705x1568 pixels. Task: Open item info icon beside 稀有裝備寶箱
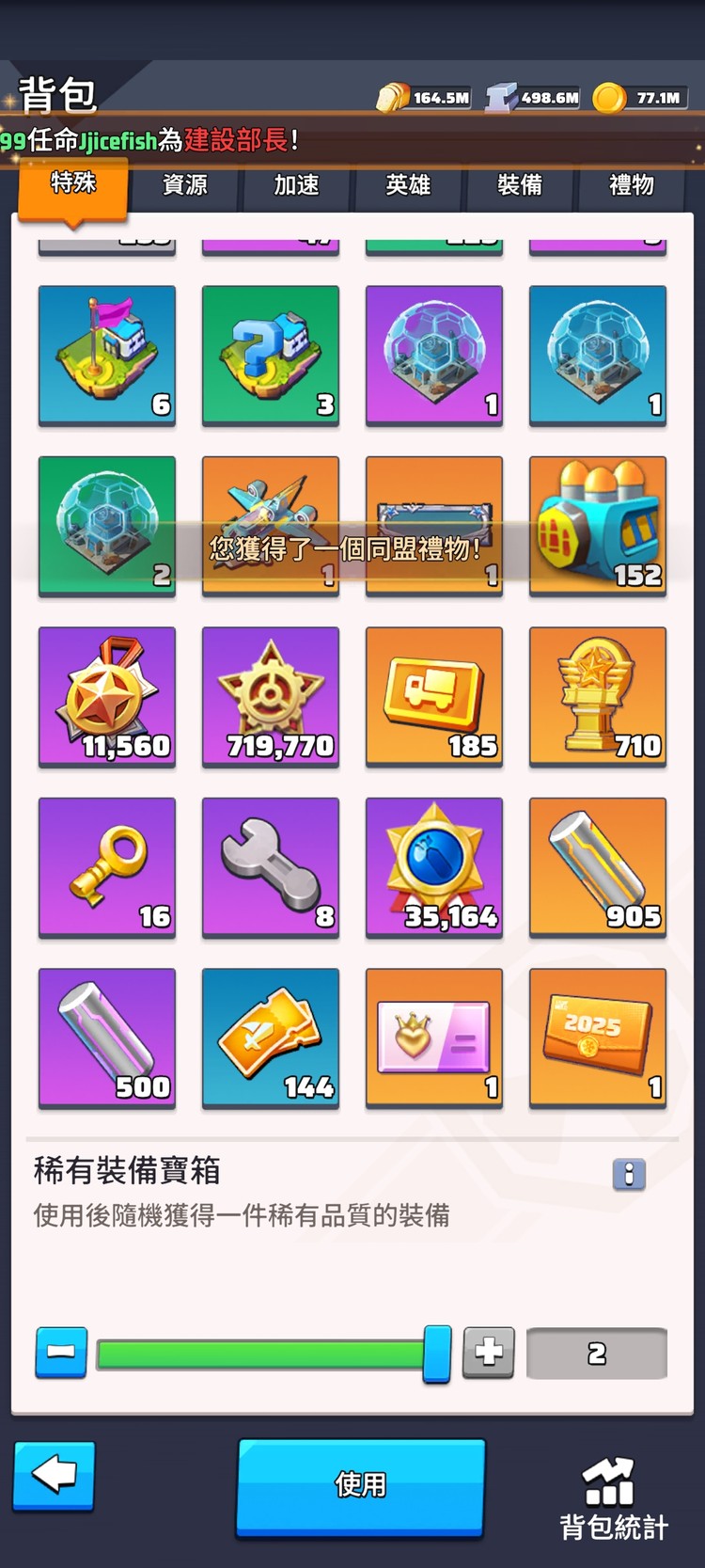coord(629,1174)
